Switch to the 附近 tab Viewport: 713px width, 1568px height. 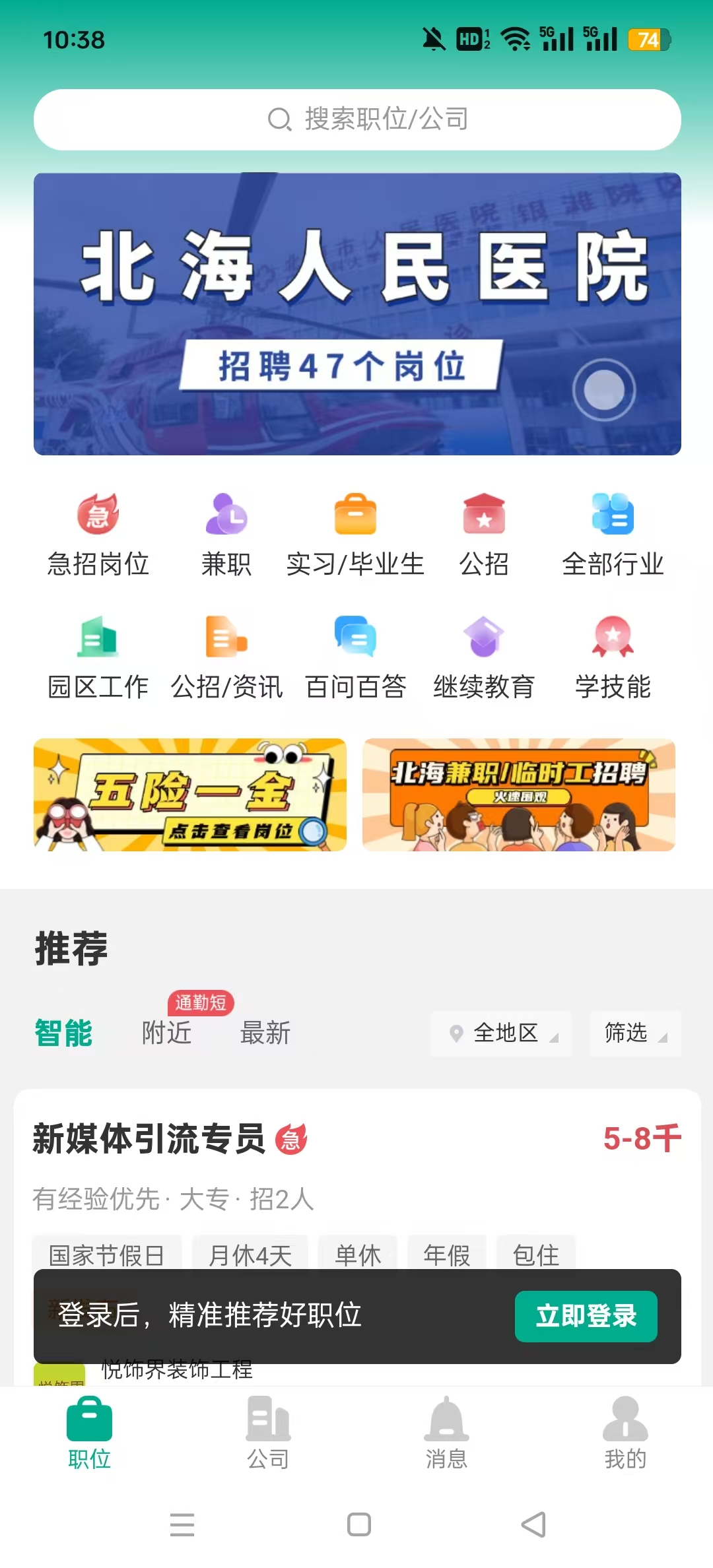pyautogui.click(x=167, y=1033)
